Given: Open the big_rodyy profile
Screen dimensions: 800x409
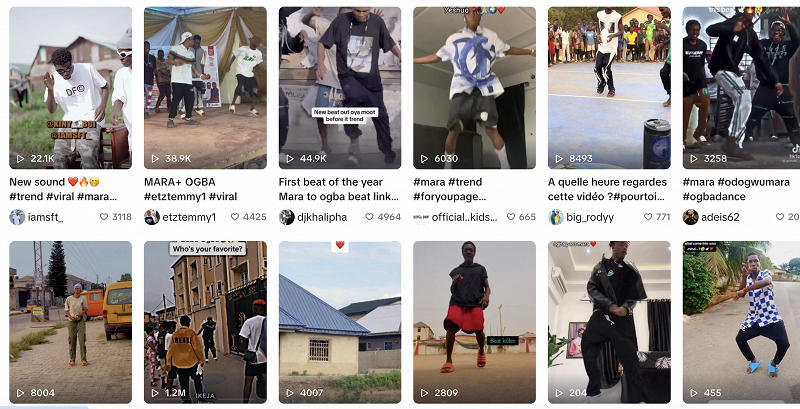Looking at the screenshot, I should click(590, 217).
